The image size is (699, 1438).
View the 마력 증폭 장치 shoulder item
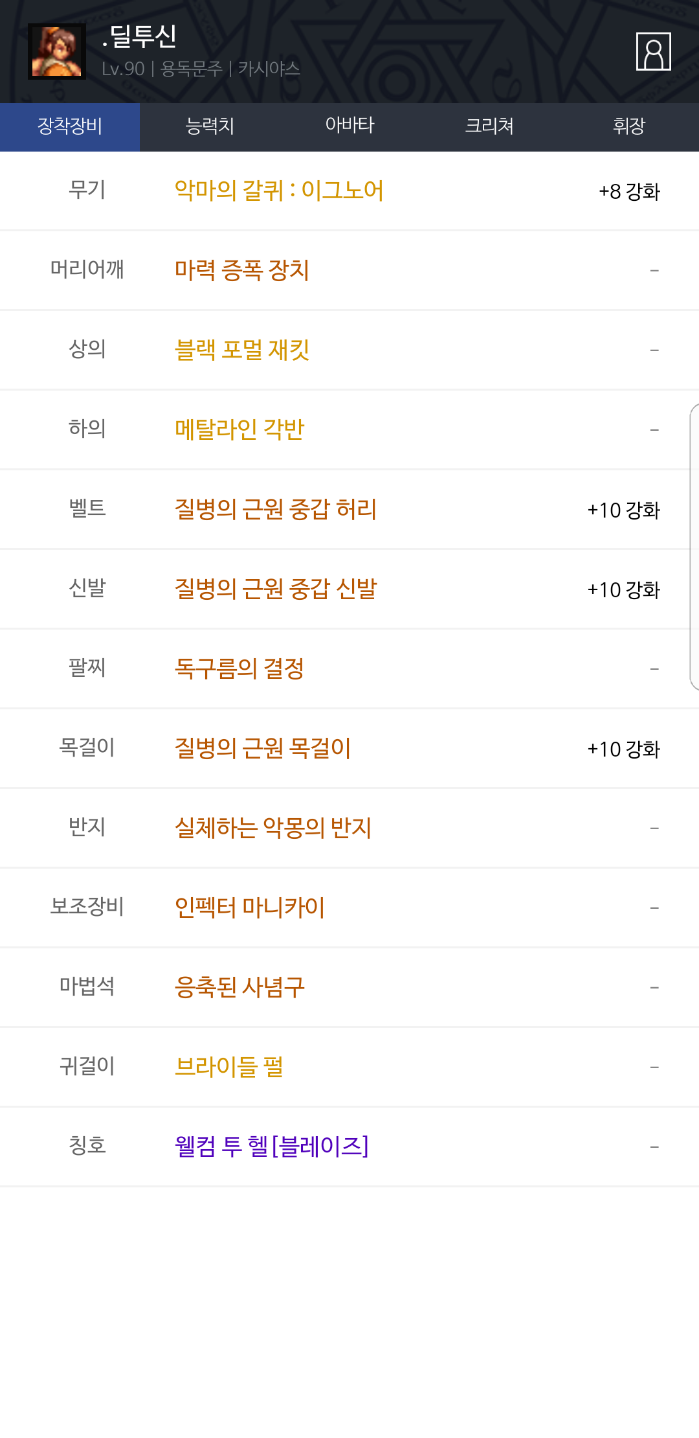(x=242, y=270)
